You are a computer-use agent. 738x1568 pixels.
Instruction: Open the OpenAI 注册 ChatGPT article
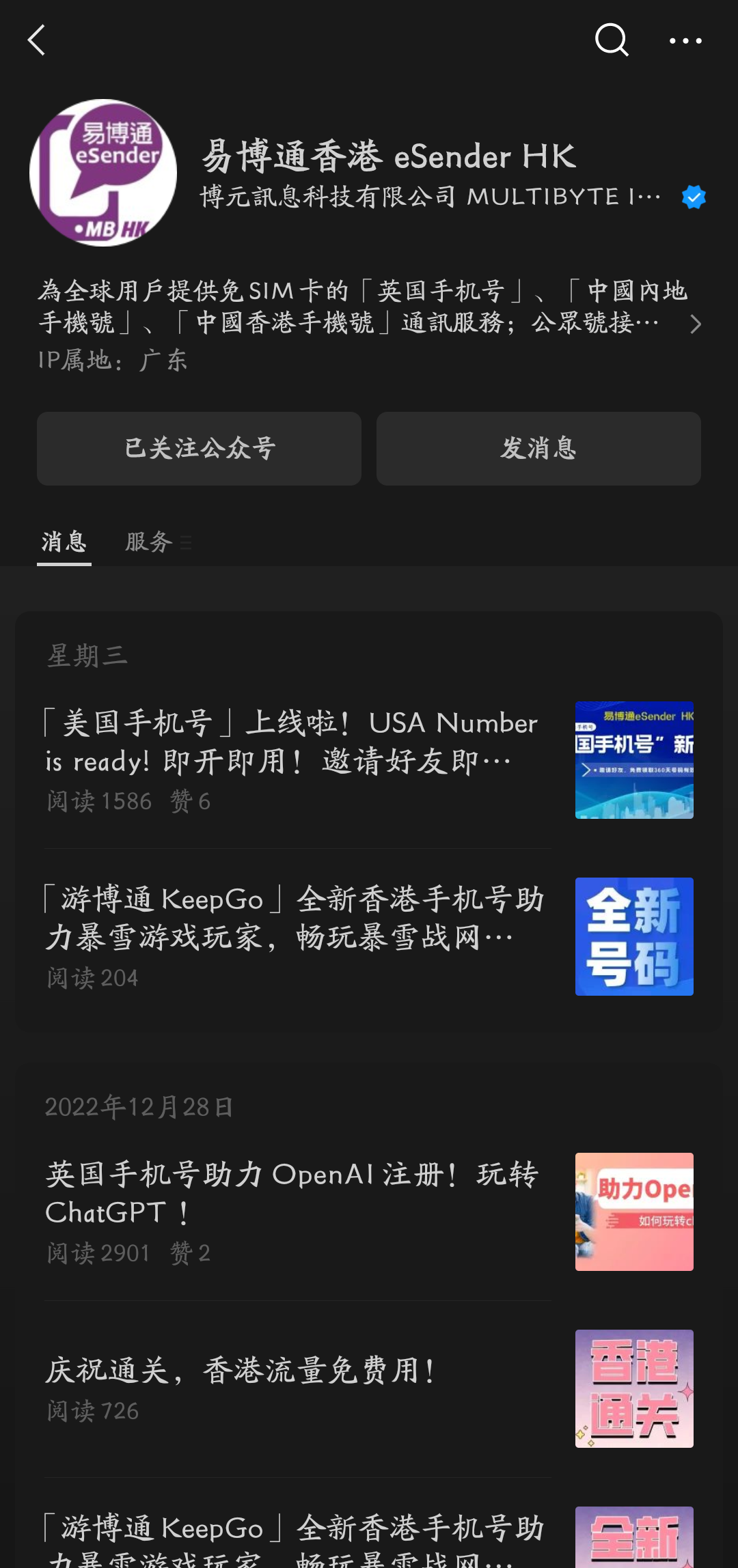(369, 1212)
